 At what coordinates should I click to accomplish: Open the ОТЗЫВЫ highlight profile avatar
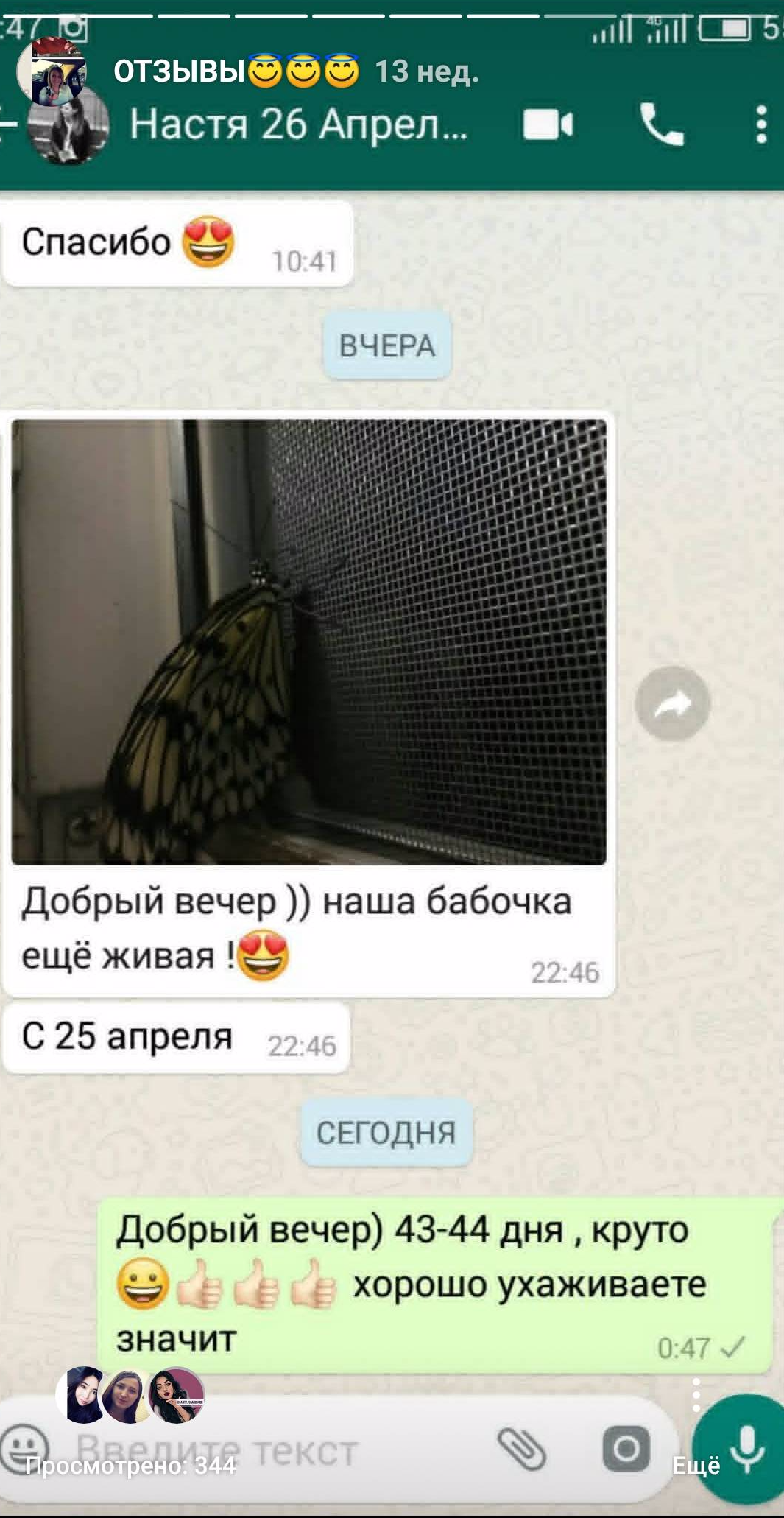pyautogui.click(x=52, y=72)
